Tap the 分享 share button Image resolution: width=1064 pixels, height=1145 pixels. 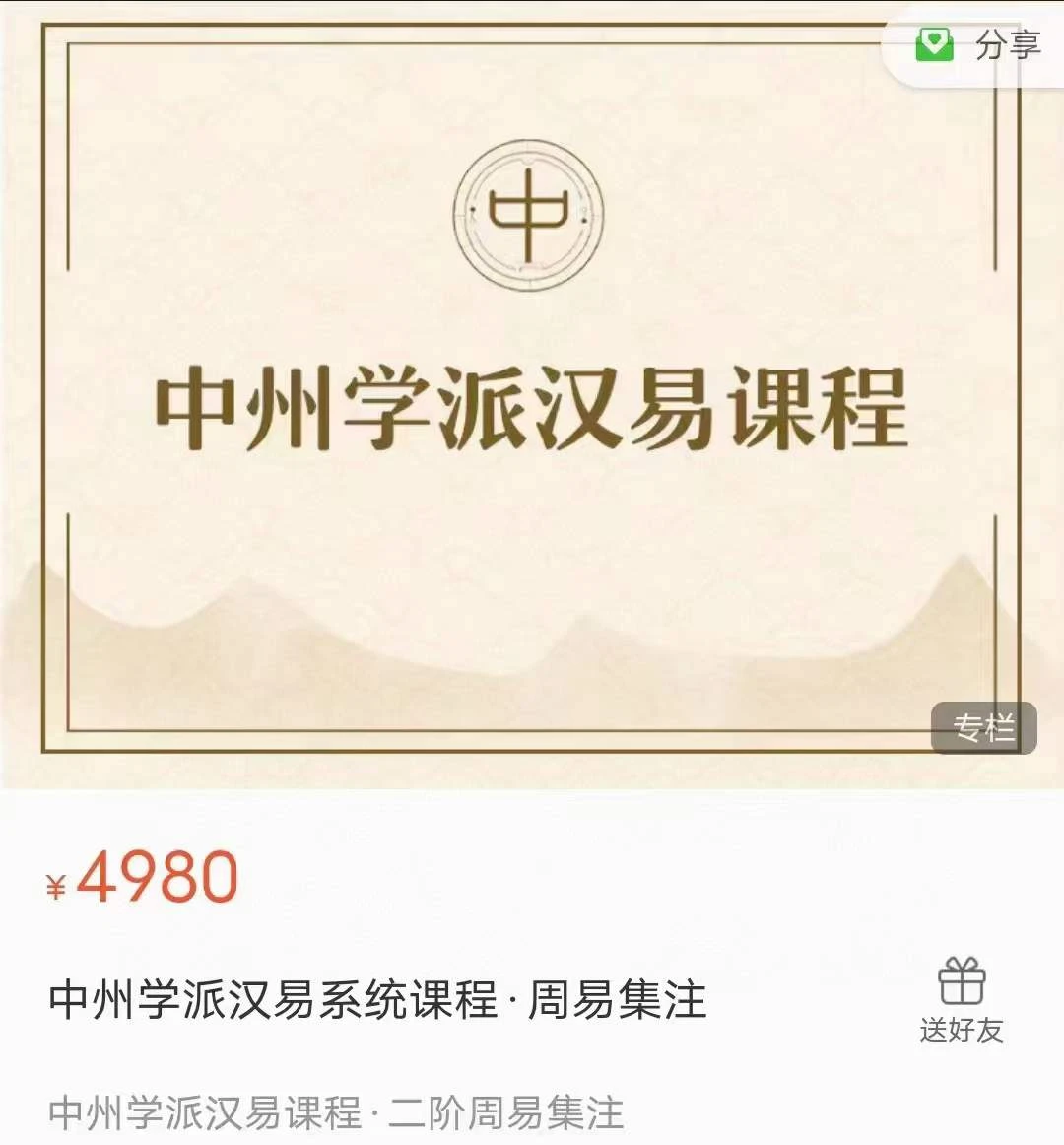pos(977,45)
